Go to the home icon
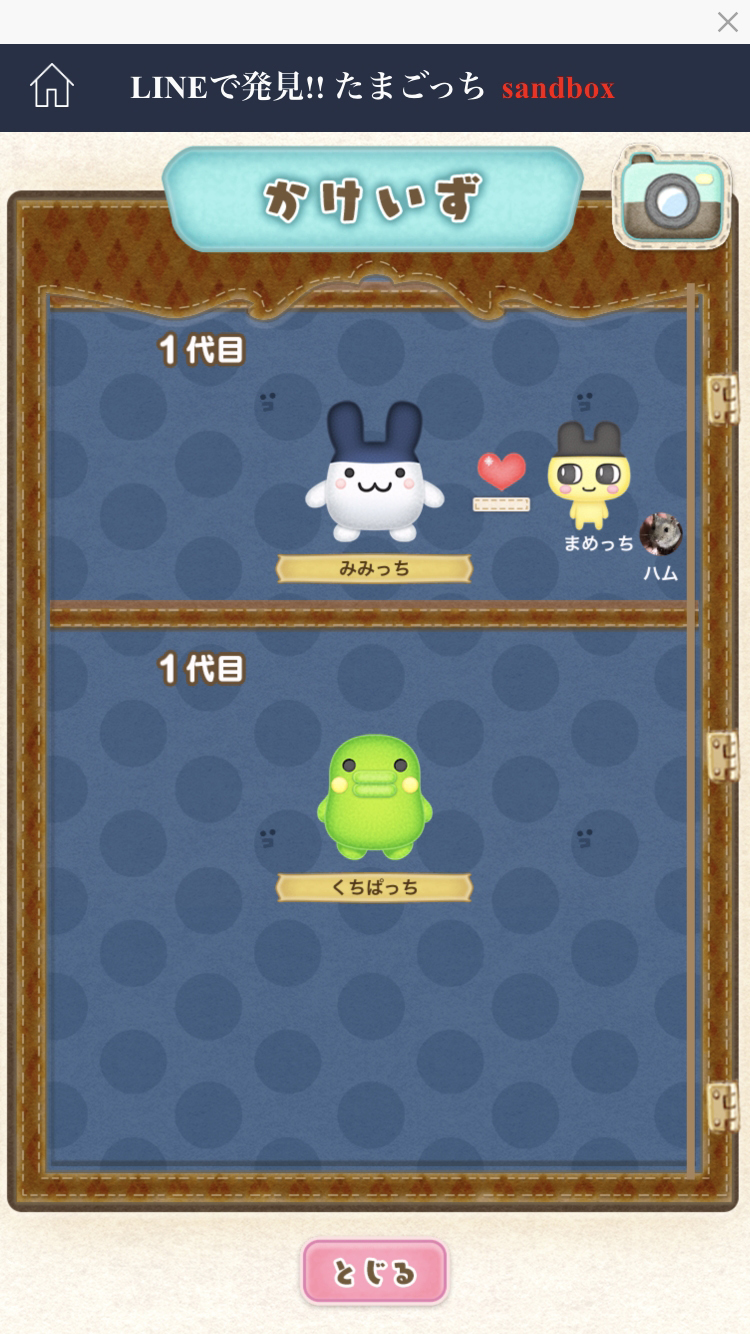The image size is (750, 1334). (x=52, y=86)
